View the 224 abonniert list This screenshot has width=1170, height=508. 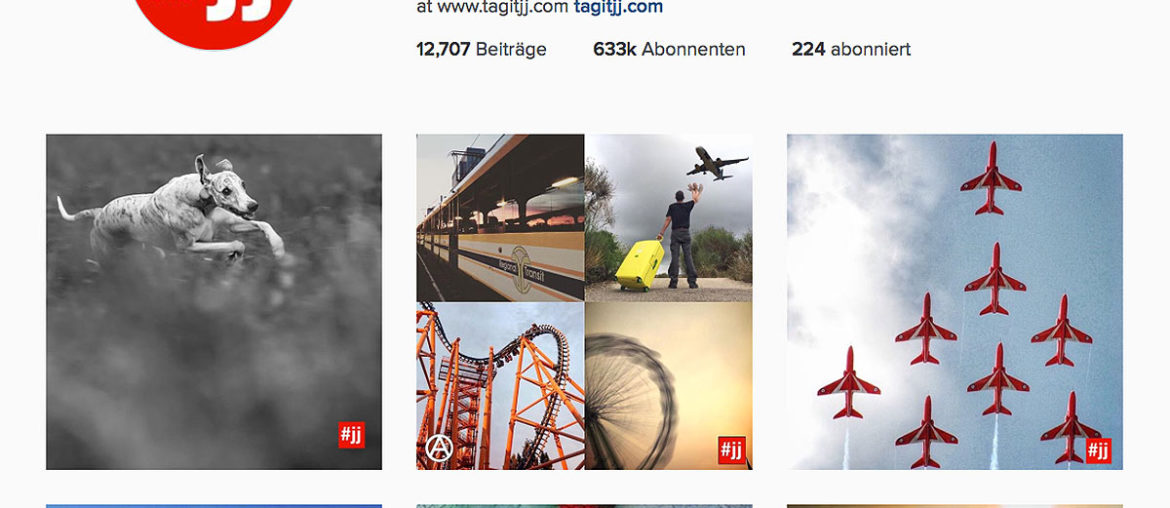point(850,49)
